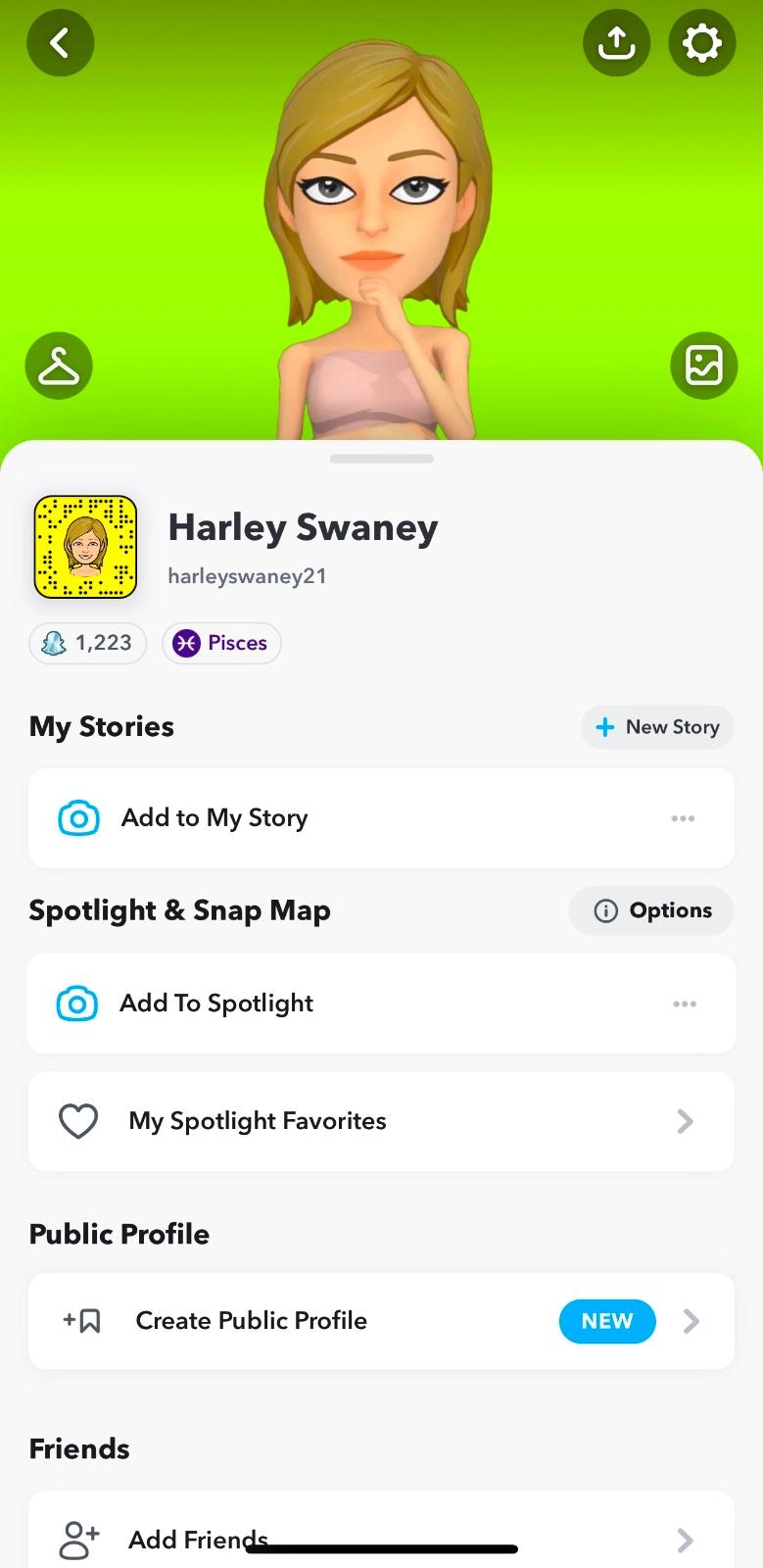Open more options for Add To Spotlight
The width and height of the screenshot is (763, 1568).
[x=685, y=1004]
